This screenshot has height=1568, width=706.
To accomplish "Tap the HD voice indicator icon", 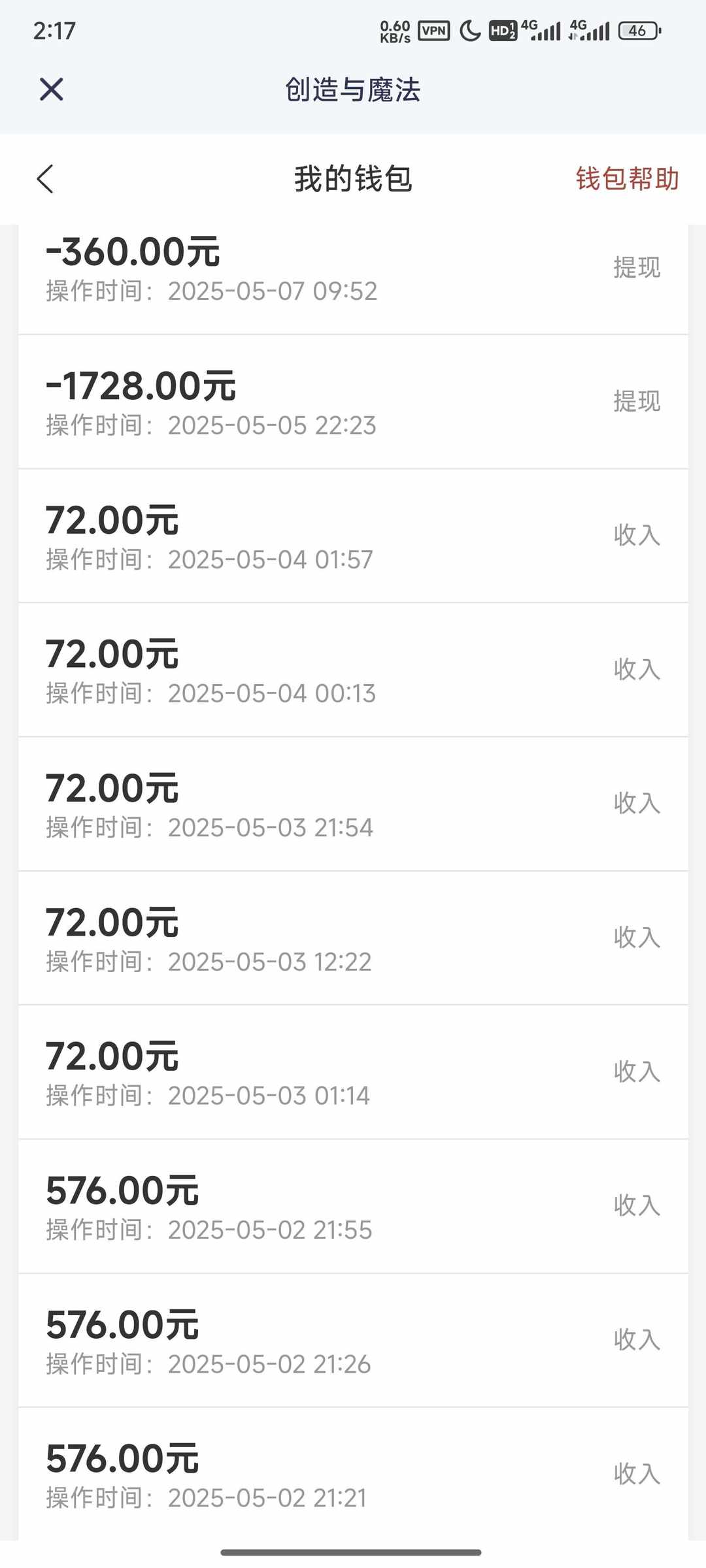I will coord(502,29).
